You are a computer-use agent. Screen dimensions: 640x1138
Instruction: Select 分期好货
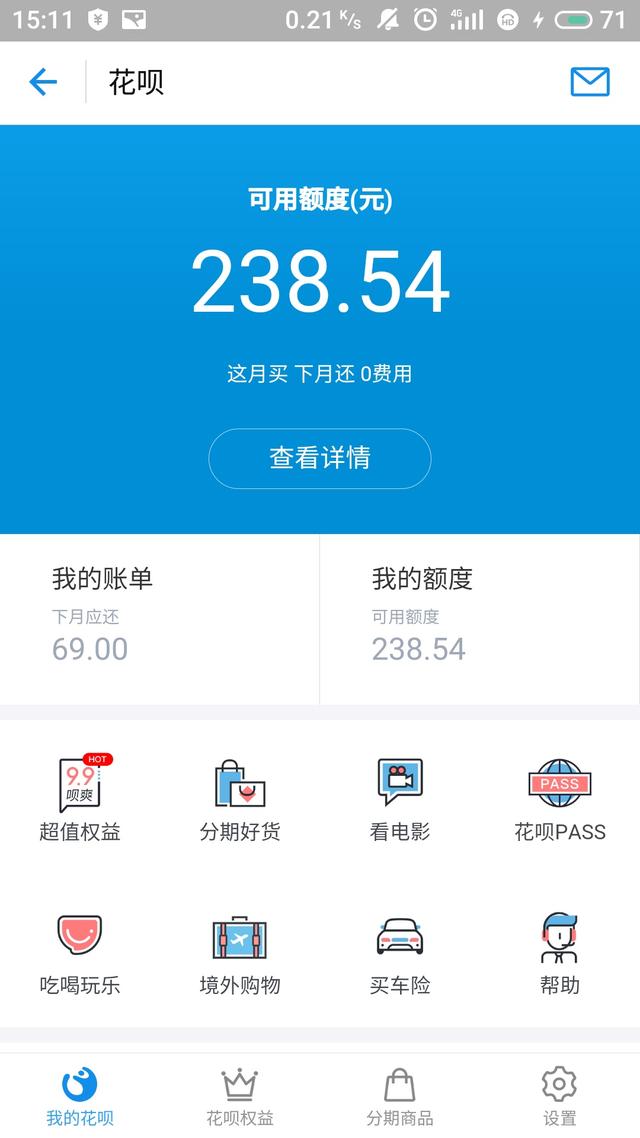(x=240, y=798)
